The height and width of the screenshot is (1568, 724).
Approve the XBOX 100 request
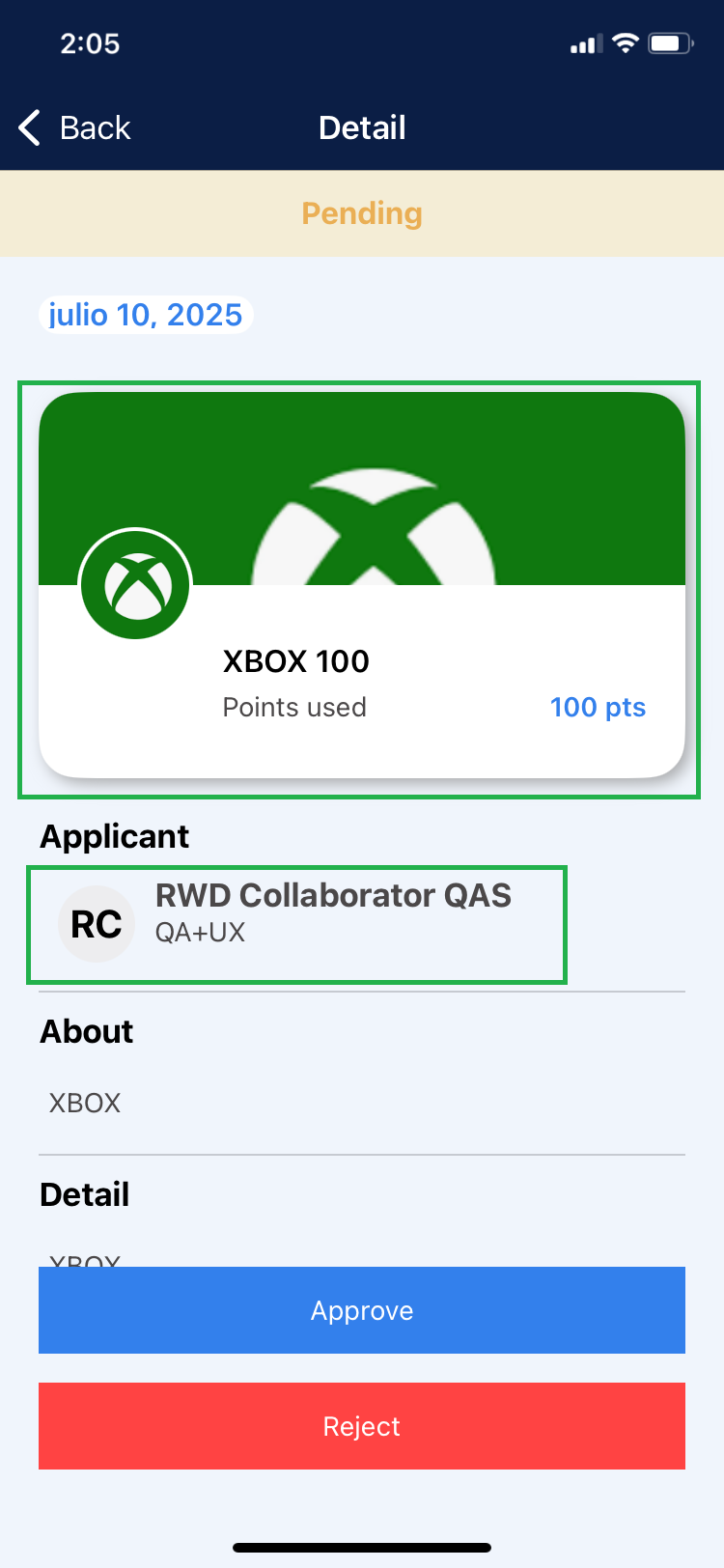[362, 1310]
